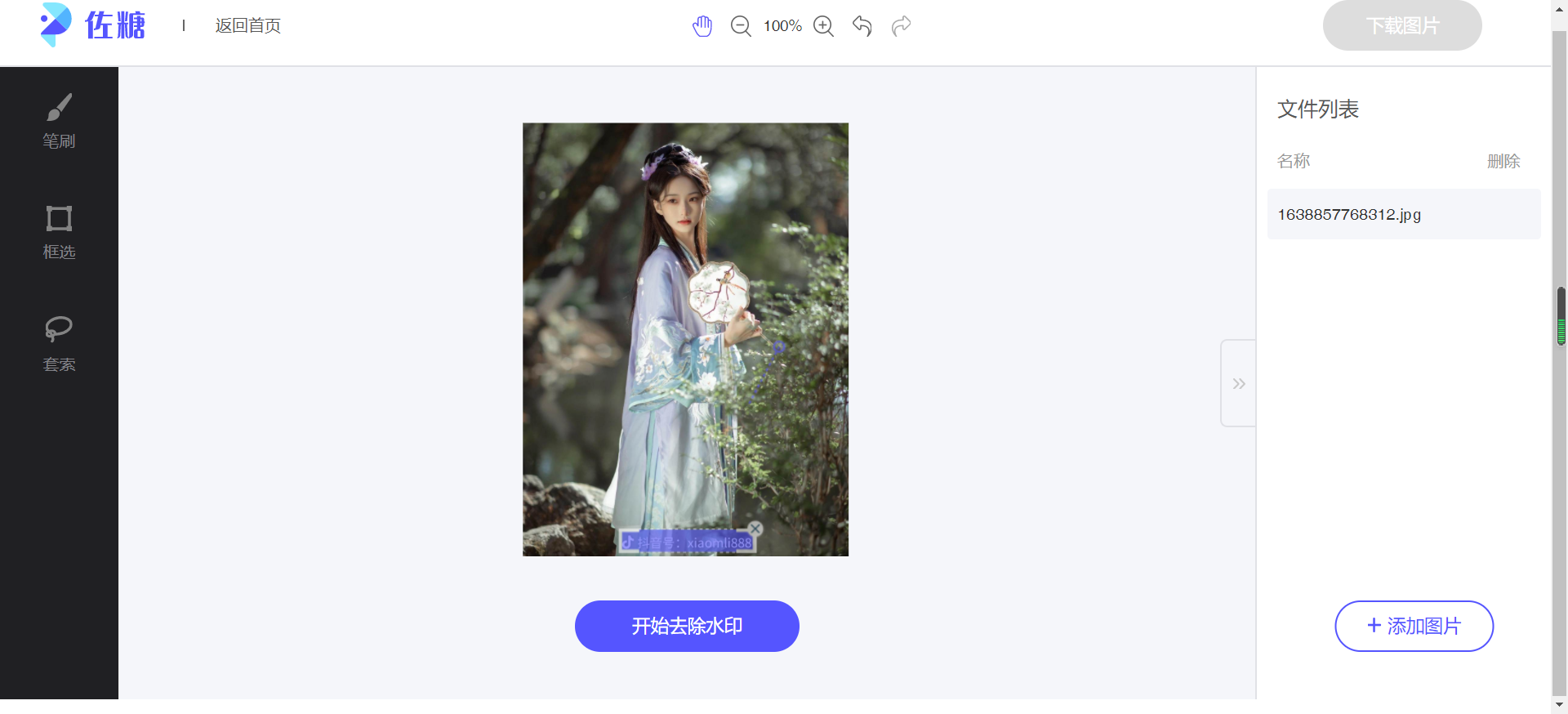Remove the watermark selection box
This screenshot has height=714, width=1568.
point(755,529)
